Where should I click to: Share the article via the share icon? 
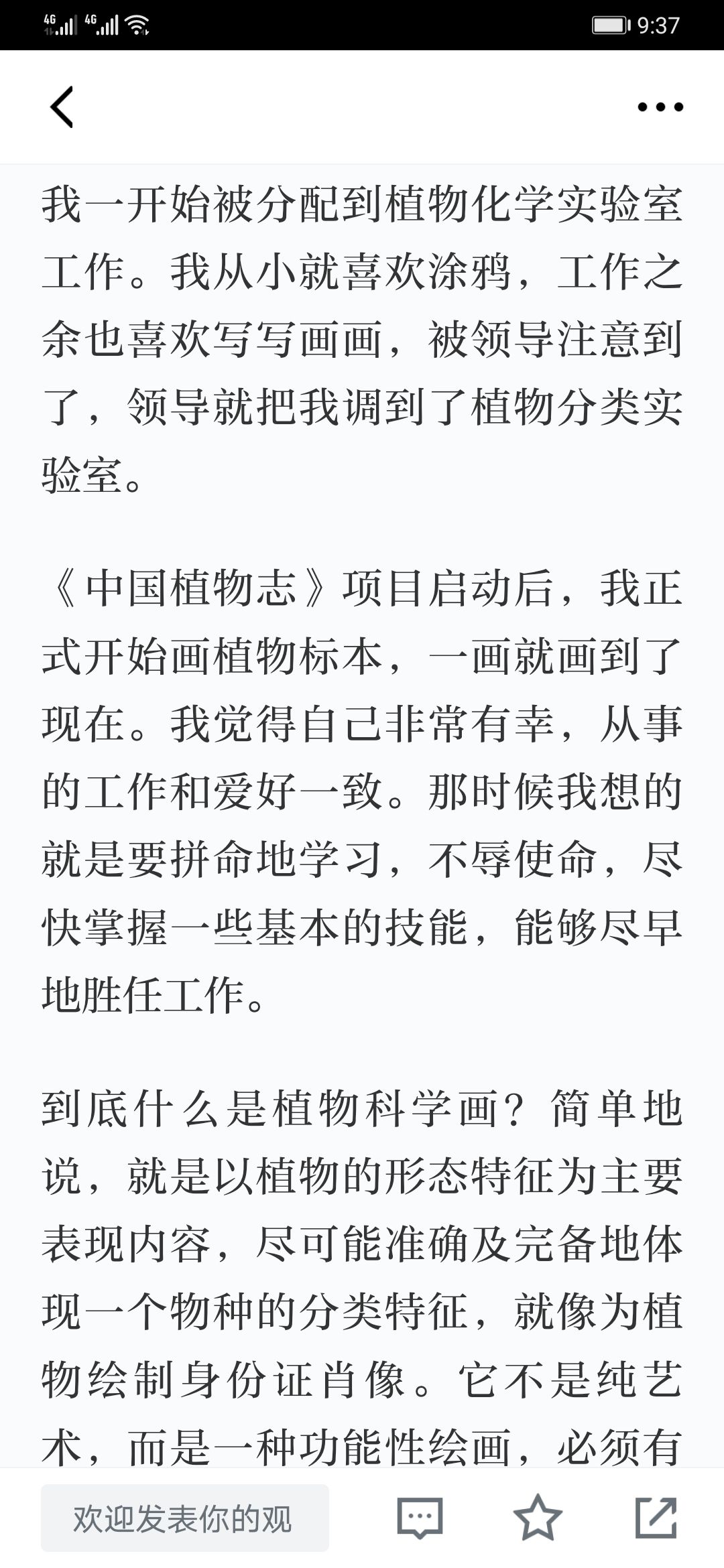click(x=656, y=1517)
